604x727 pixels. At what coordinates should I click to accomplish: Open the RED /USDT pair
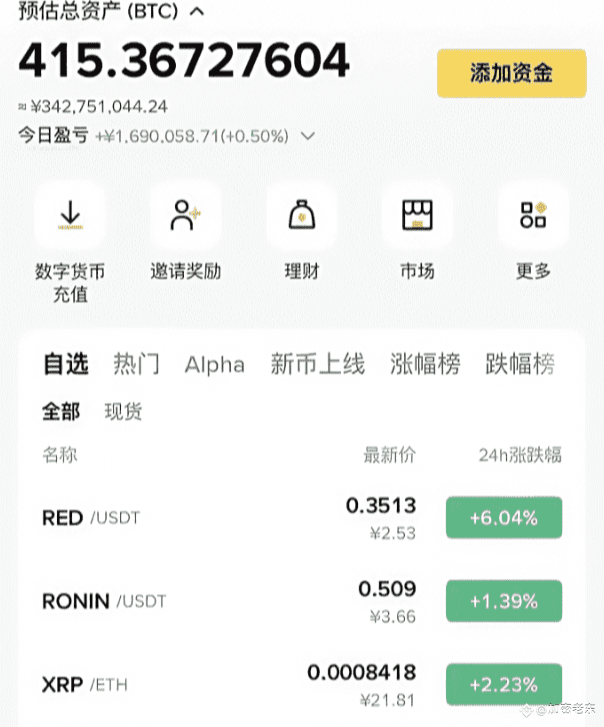coord(91,518)
